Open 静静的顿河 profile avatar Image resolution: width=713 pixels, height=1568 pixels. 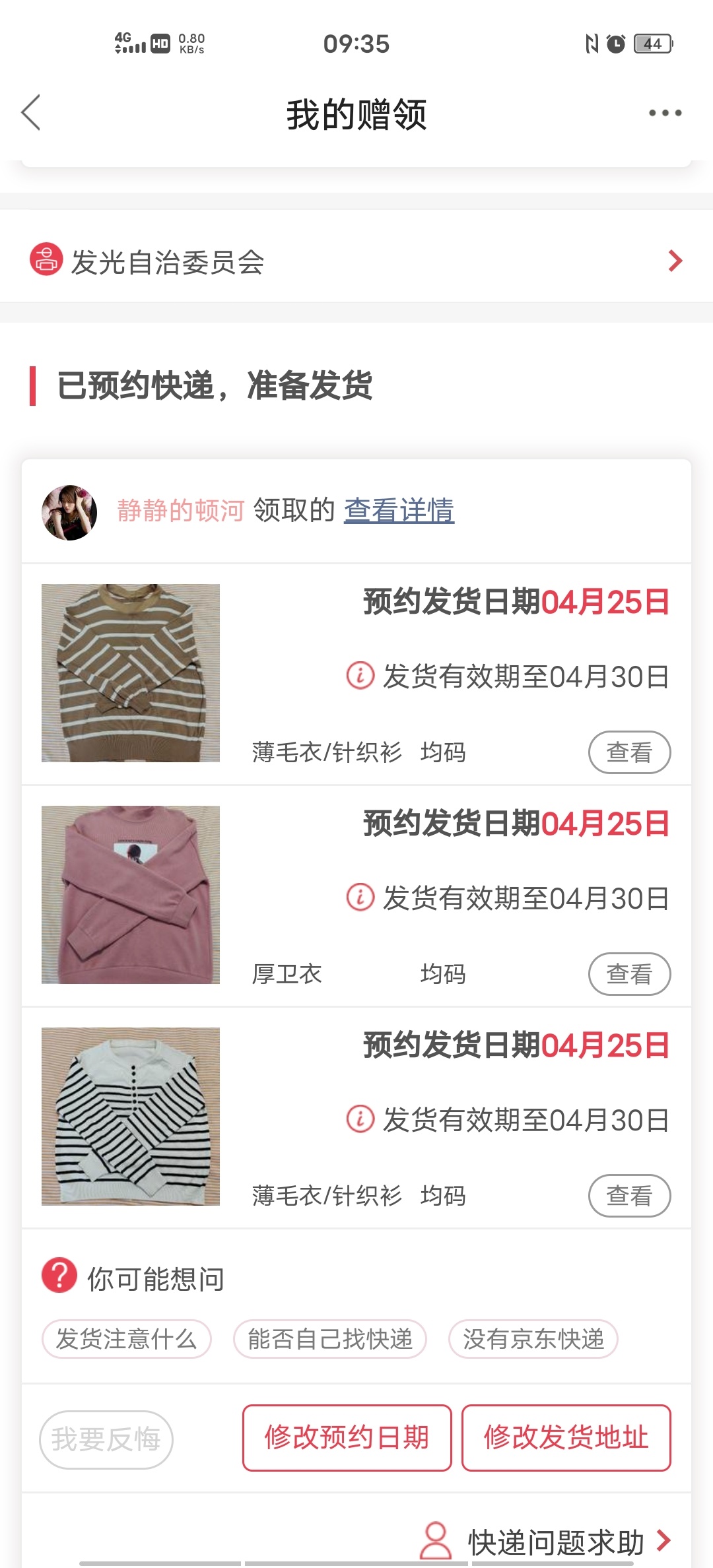69,513
